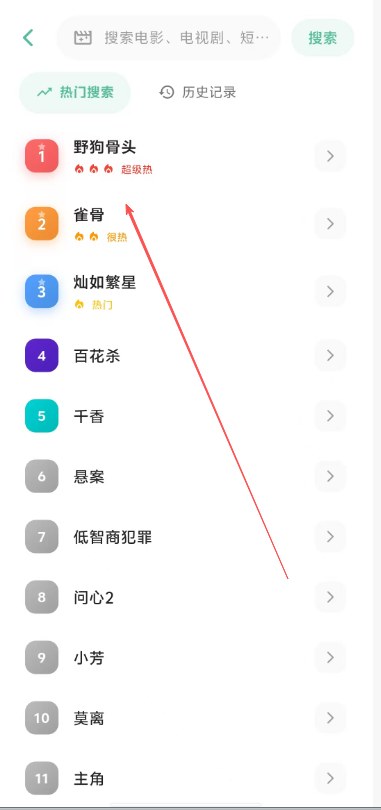Screen dimensions: 381x810
Task: Focus the movie and TV search box
Action: pos(168,38)
